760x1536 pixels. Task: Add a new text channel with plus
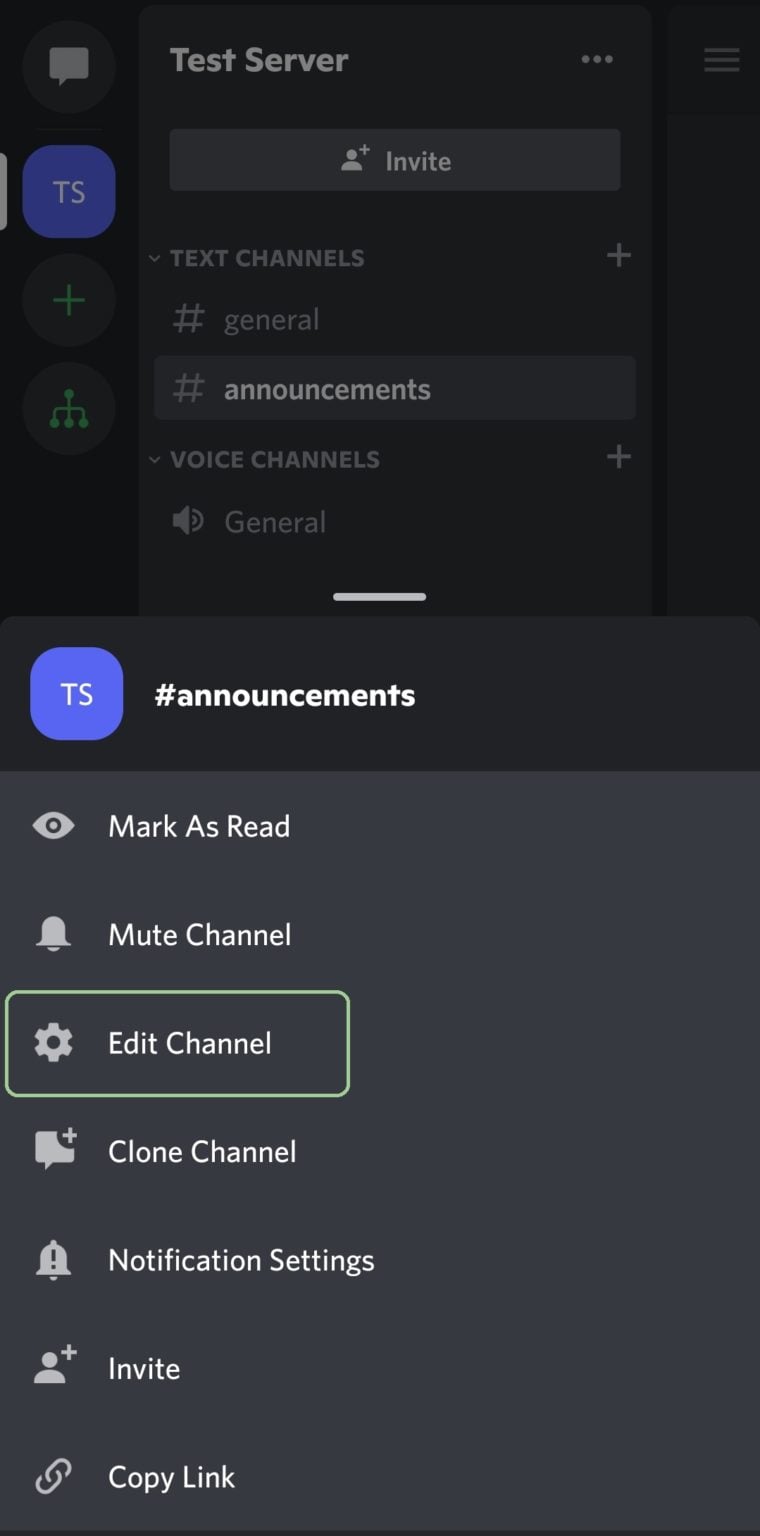click(x=619, y=256)
